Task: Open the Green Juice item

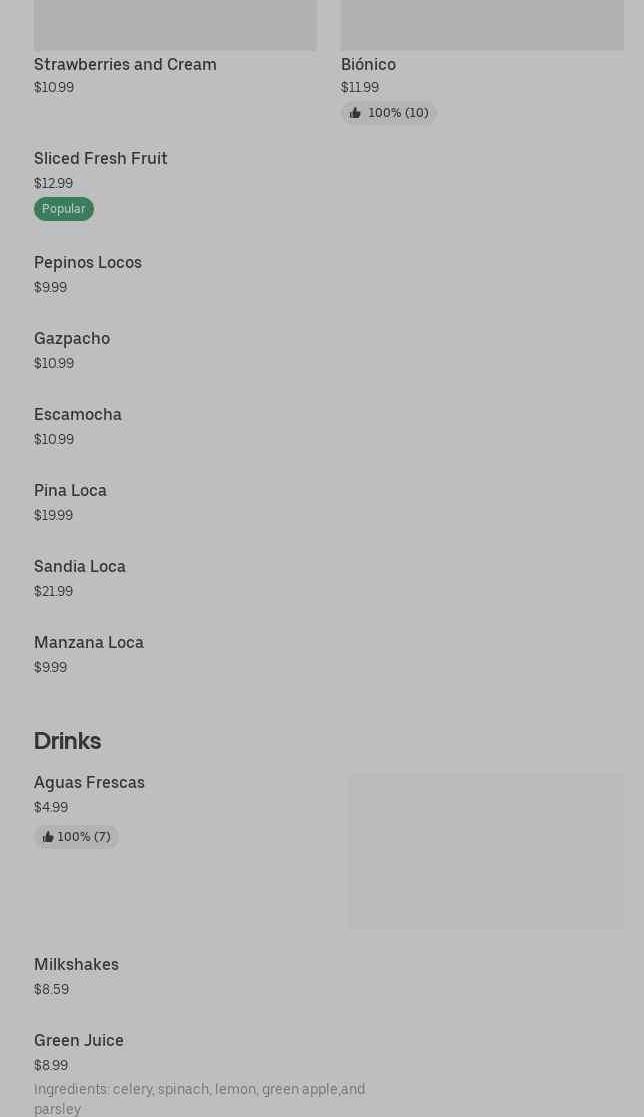Action: 79,1040
